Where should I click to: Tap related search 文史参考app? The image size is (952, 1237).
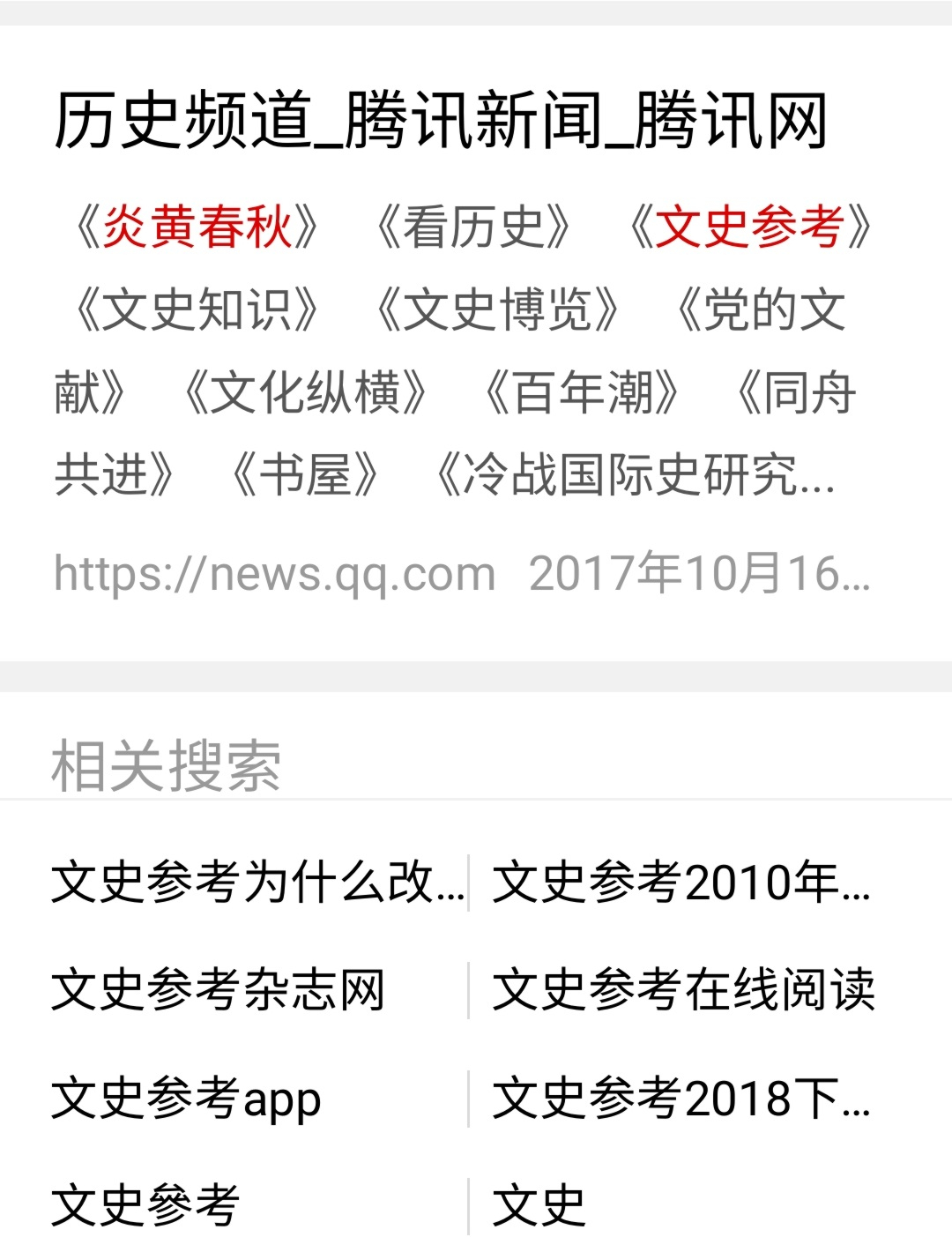(186, 1099)
